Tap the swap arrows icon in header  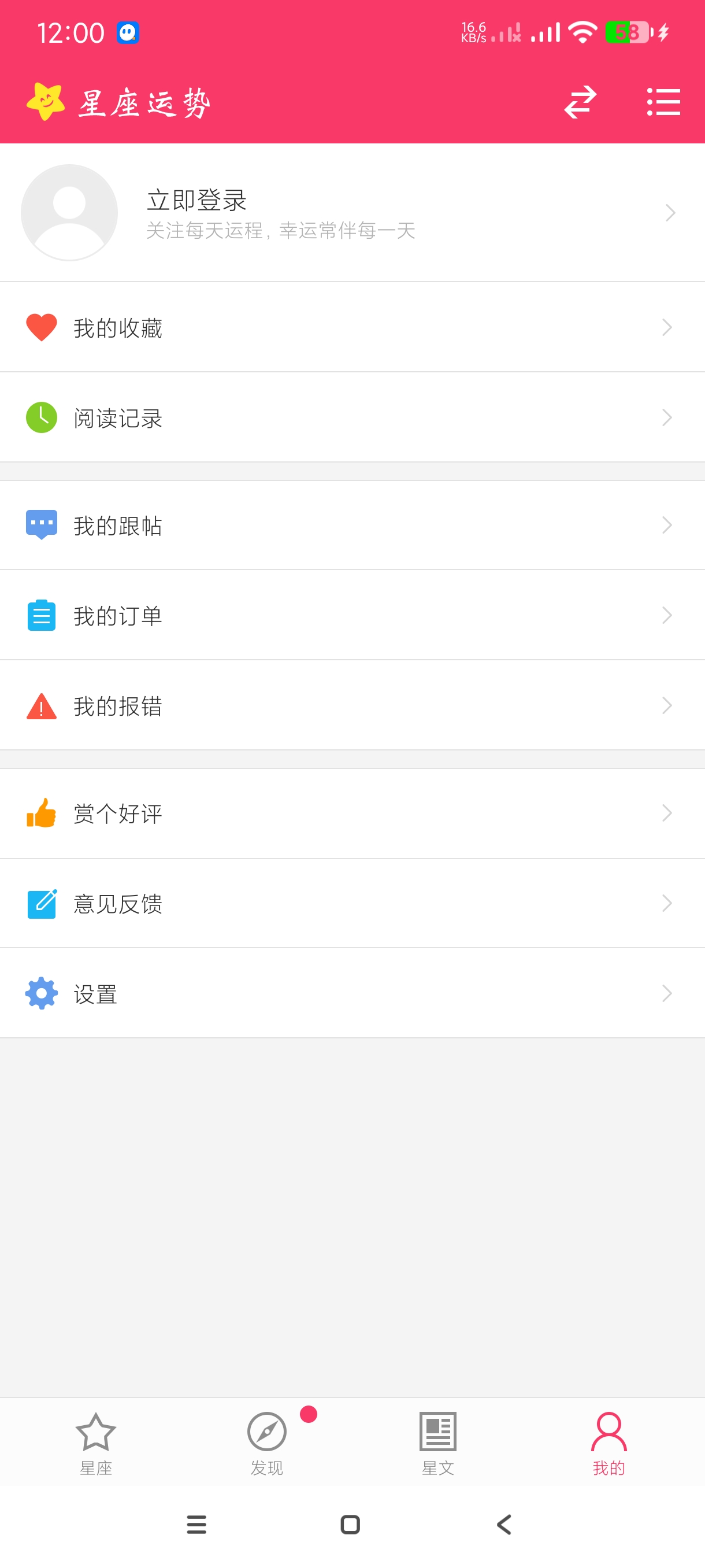point(579,102)
